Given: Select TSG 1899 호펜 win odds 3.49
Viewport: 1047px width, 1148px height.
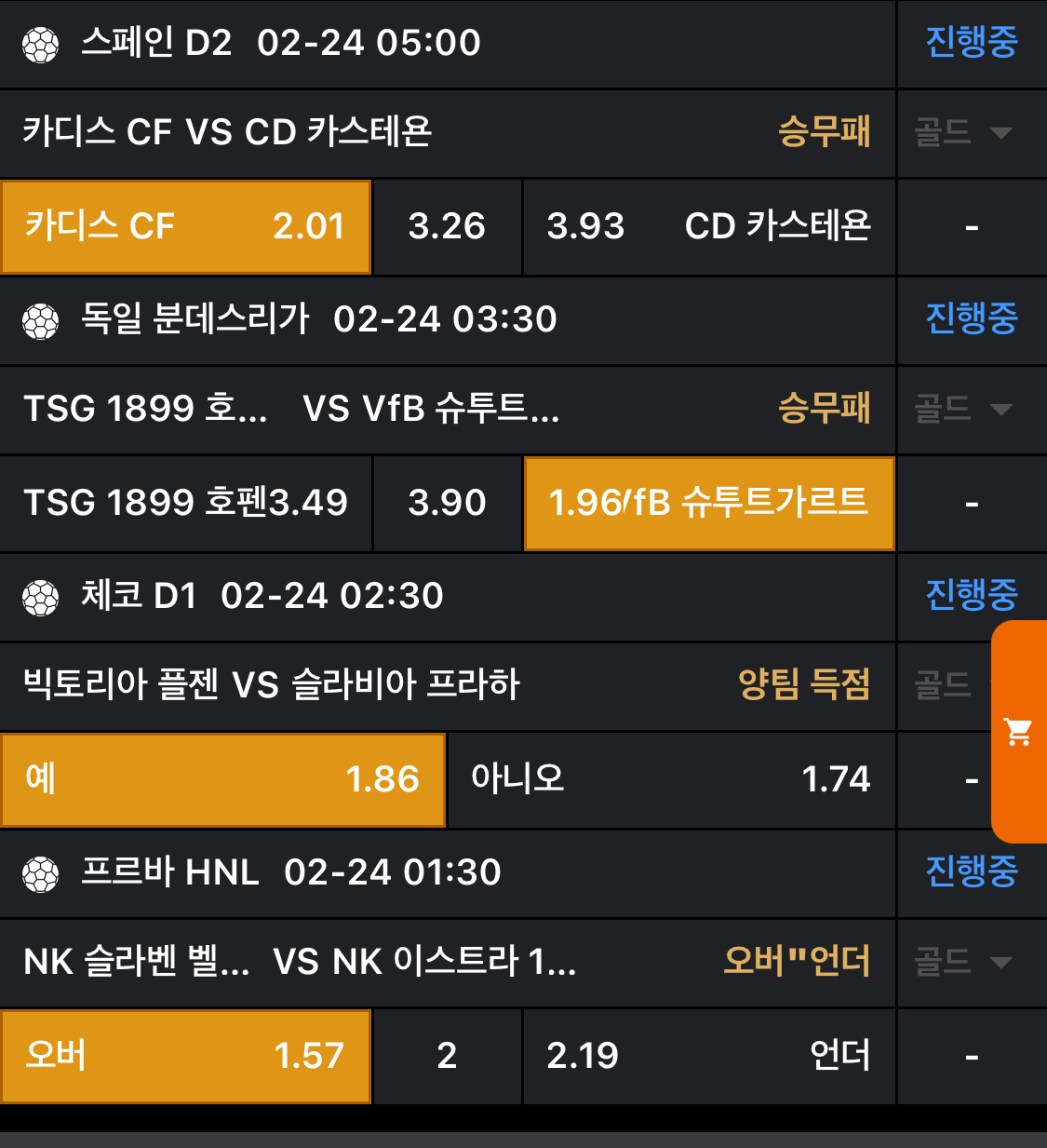Looking at the screenshot, I should (x=186, y=503).
